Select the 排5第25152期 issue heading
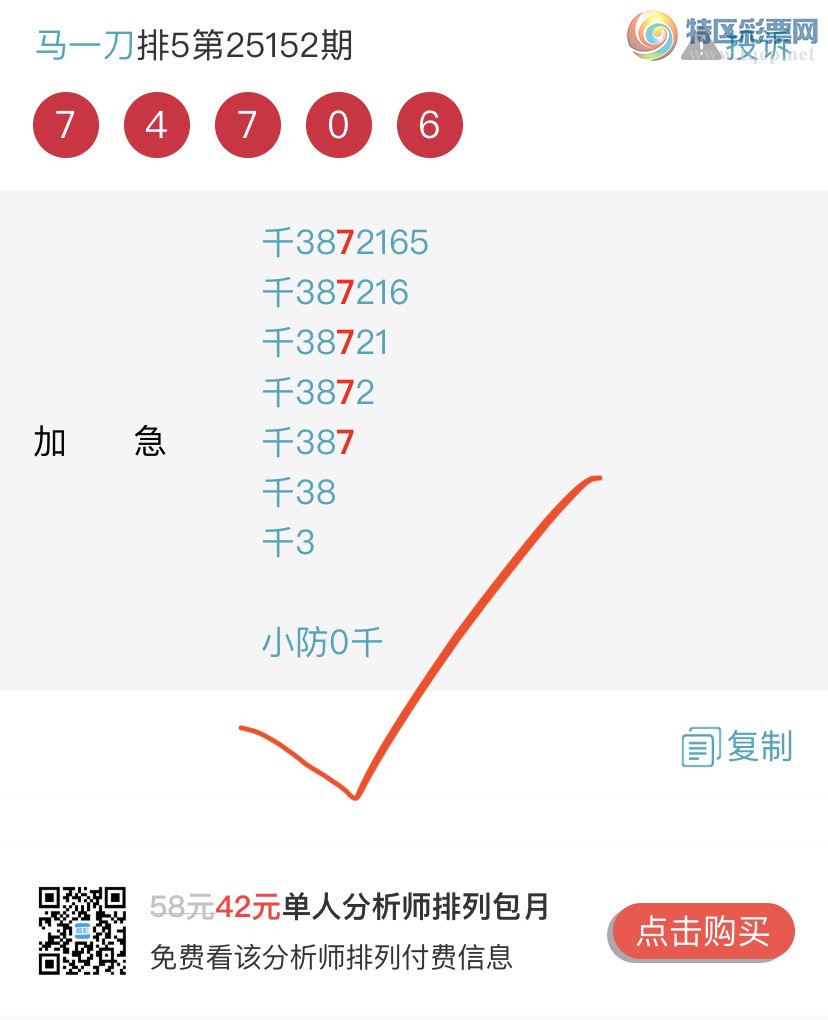This screenshot has width=828, height=1020. click(x=238, y=44)
